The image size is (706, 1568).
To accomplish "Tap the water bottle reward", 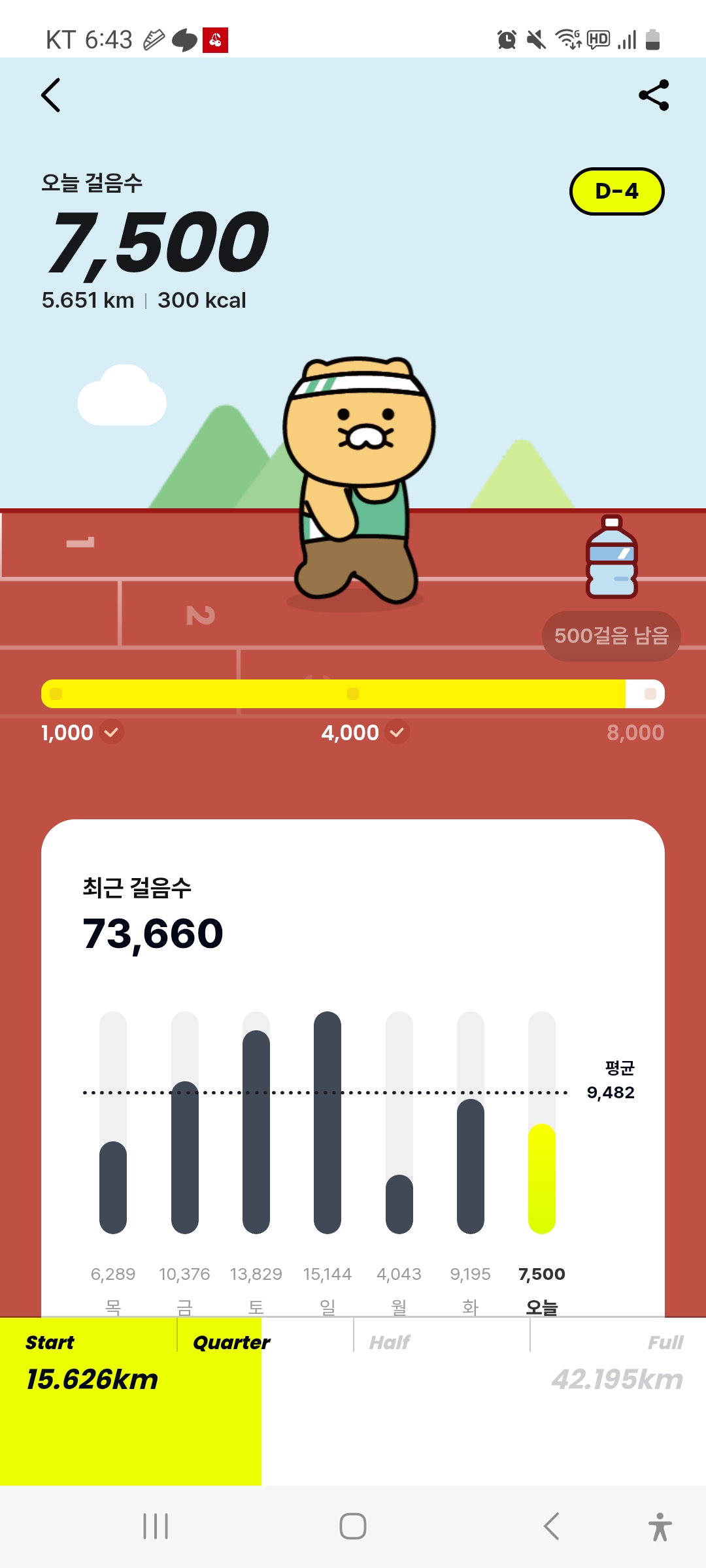I will 611,557.
